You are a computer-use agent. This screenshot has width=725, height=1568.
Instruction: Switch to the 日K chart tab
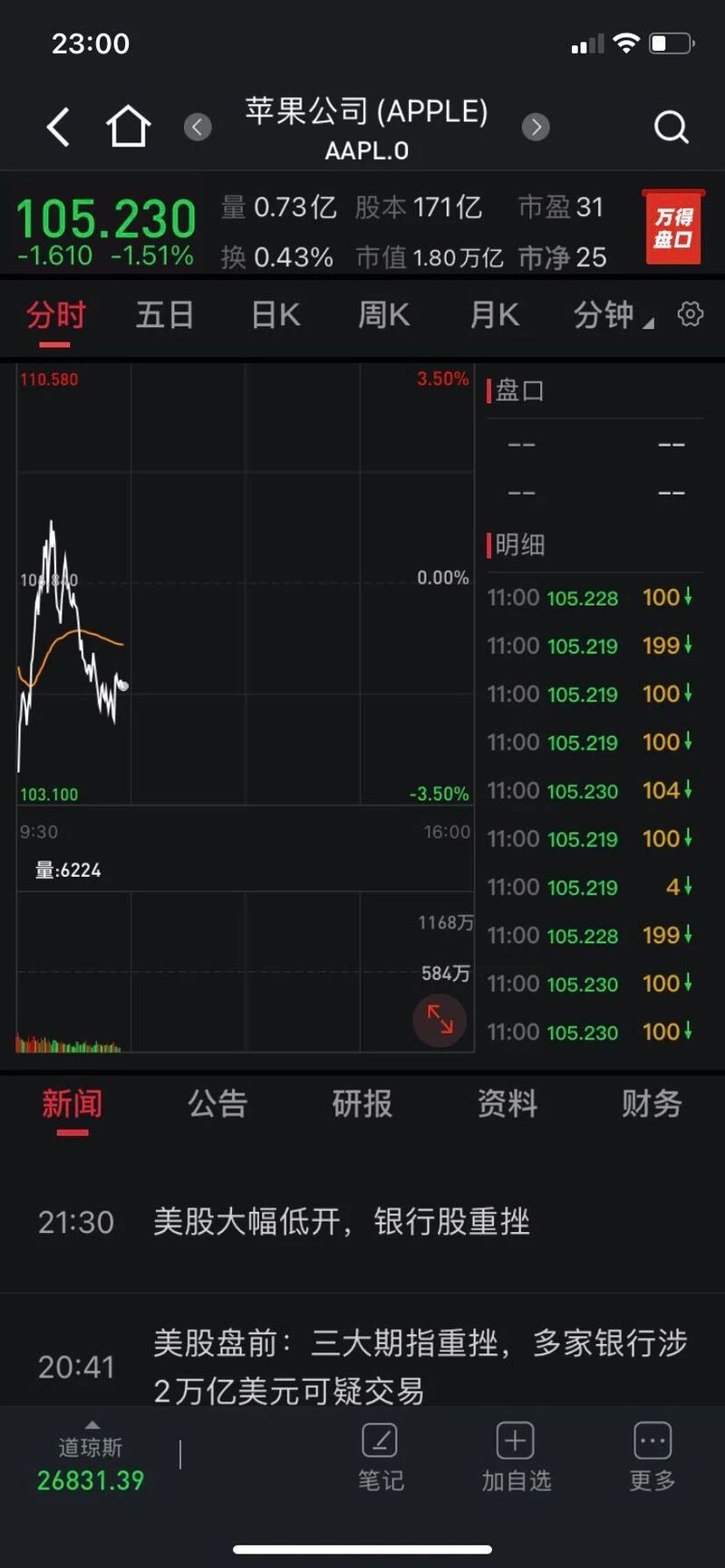click(x=275, y=315)
